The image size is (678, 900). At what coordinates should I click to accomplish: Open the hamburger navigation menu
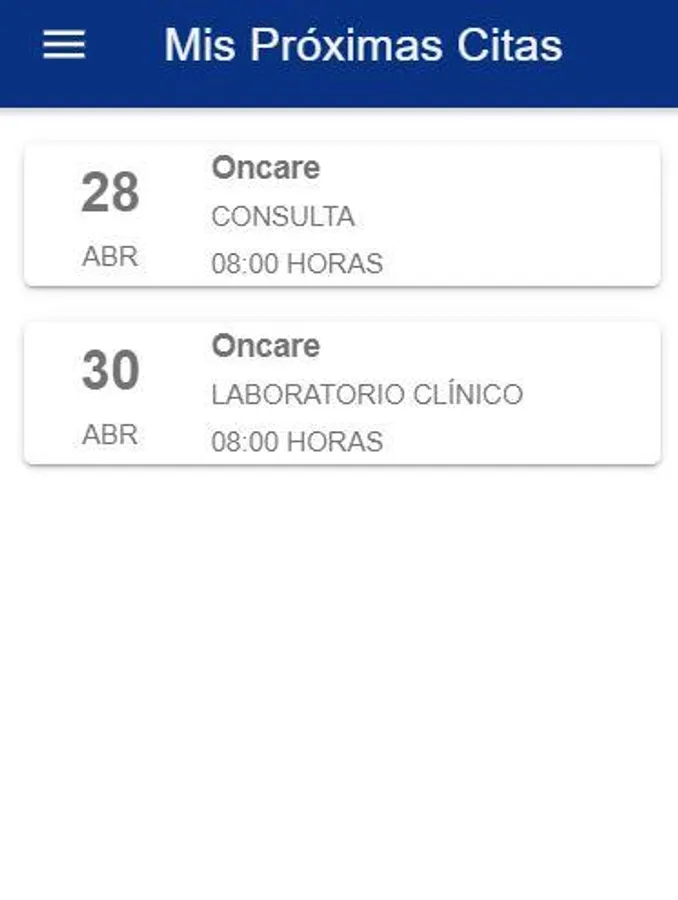pos(64,45)
